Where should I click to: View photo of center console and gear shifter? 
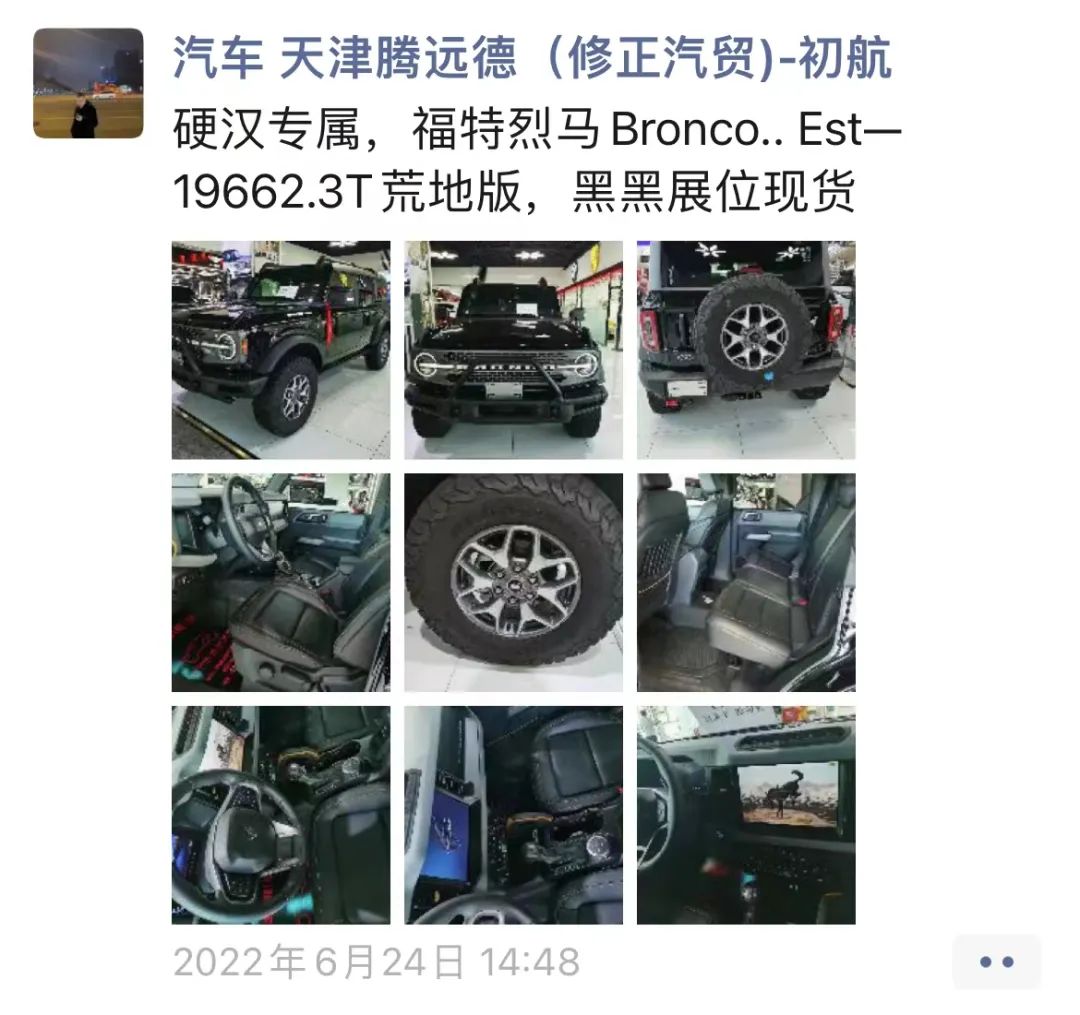[513, 814]
